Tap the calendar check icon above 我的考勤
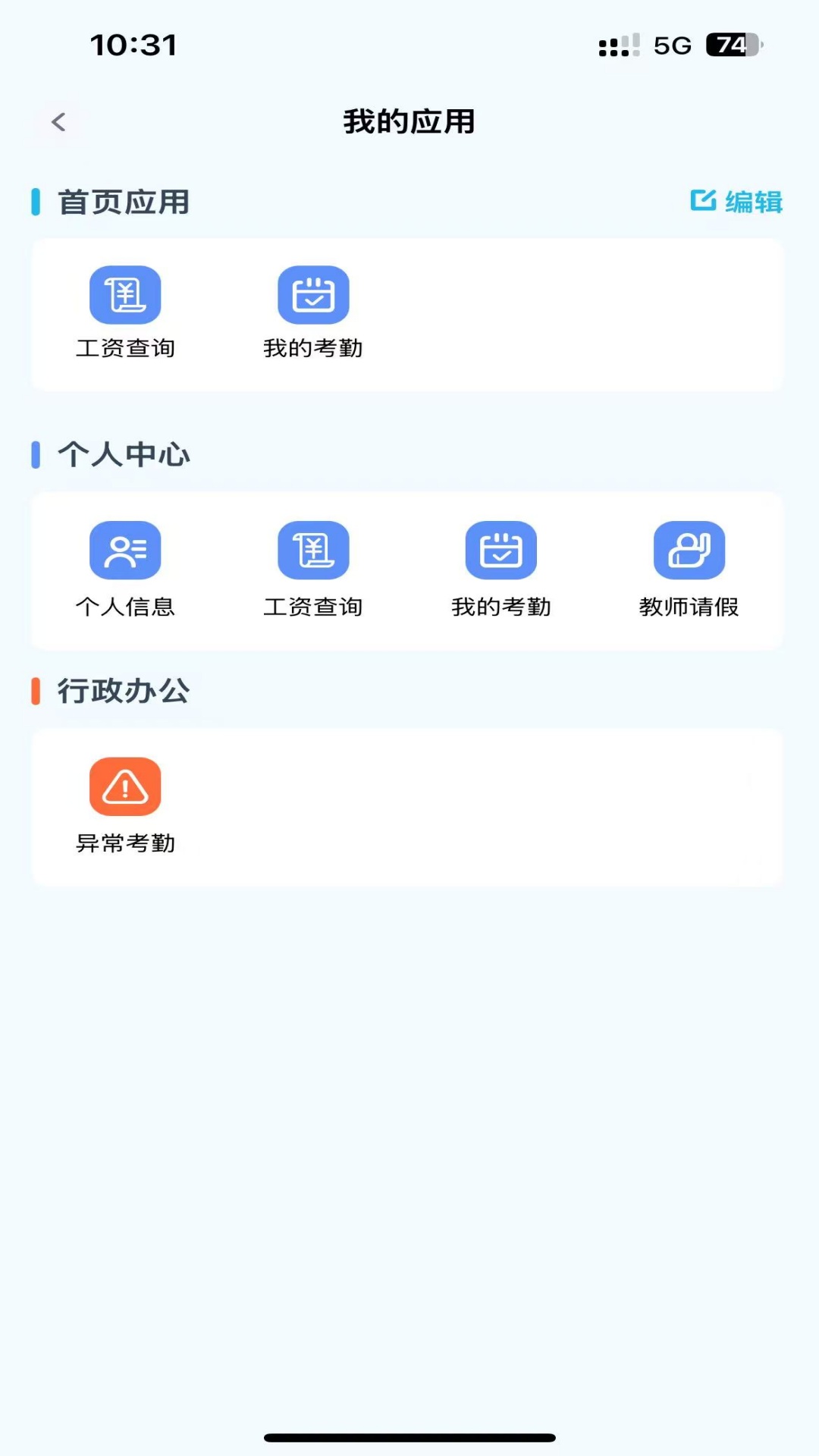 pos(313,295)
